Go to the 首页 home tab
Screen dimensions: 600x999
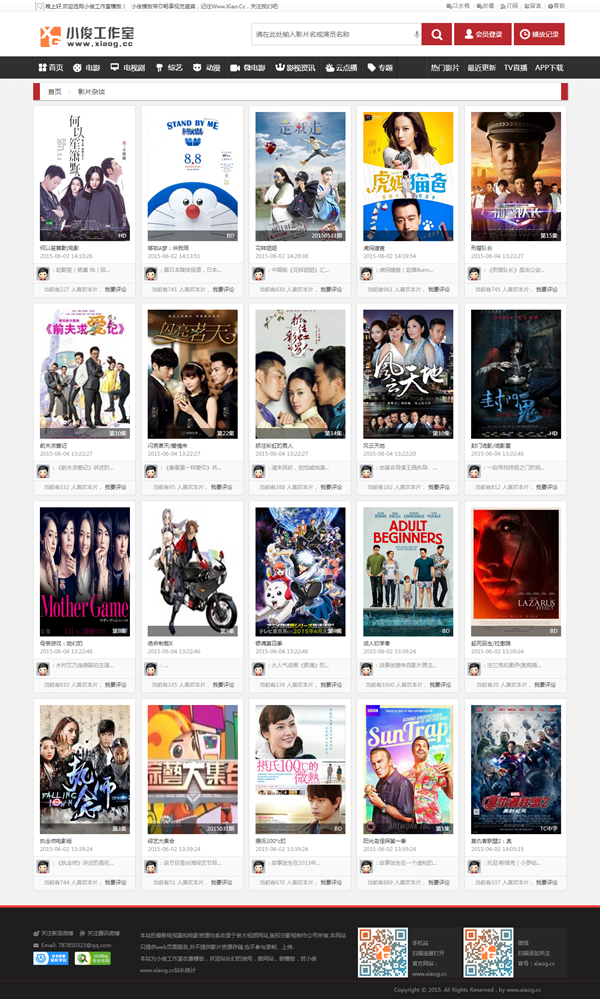tap(50, 68)
